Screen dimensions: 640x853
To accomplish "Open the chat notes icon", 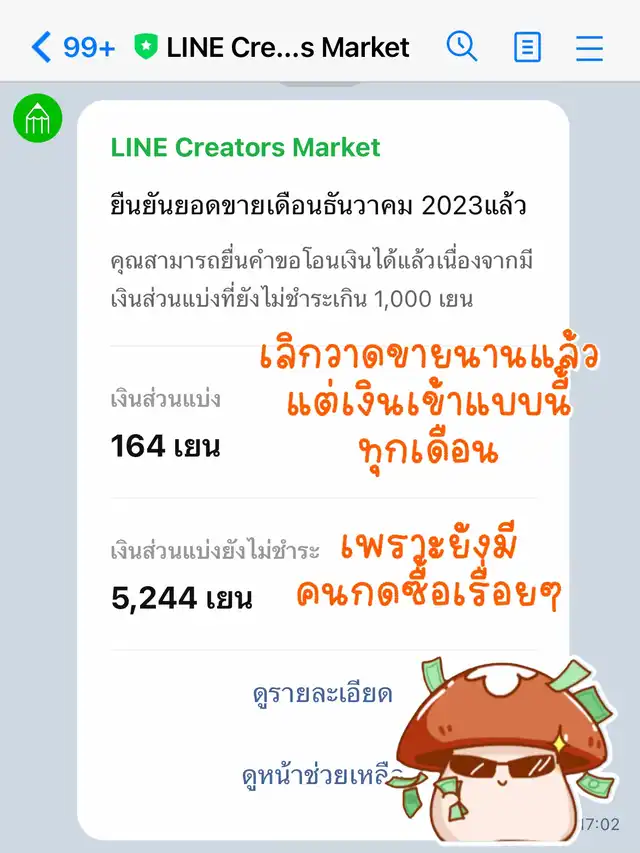I will click(527, 47).
